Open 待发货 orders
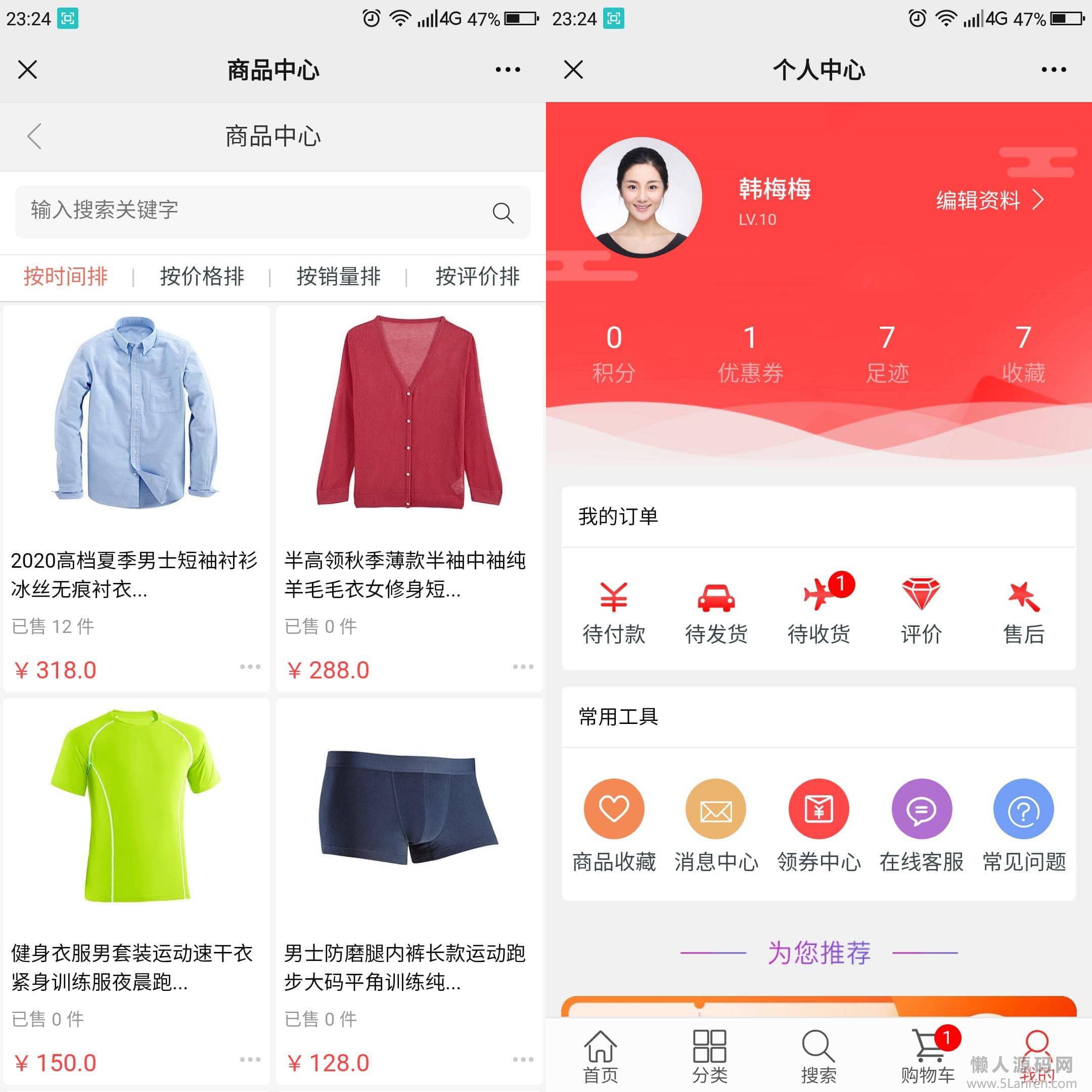This screenshot has height=1092, width=1092. point(716,612)
